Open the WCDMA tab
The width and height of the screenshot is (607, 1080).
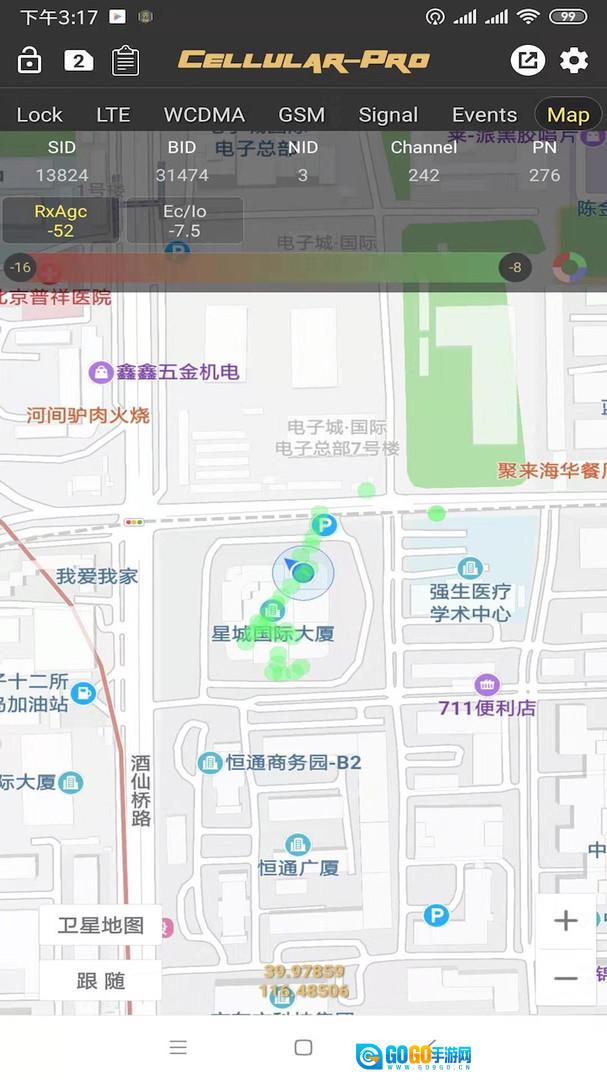pos(204,115)
